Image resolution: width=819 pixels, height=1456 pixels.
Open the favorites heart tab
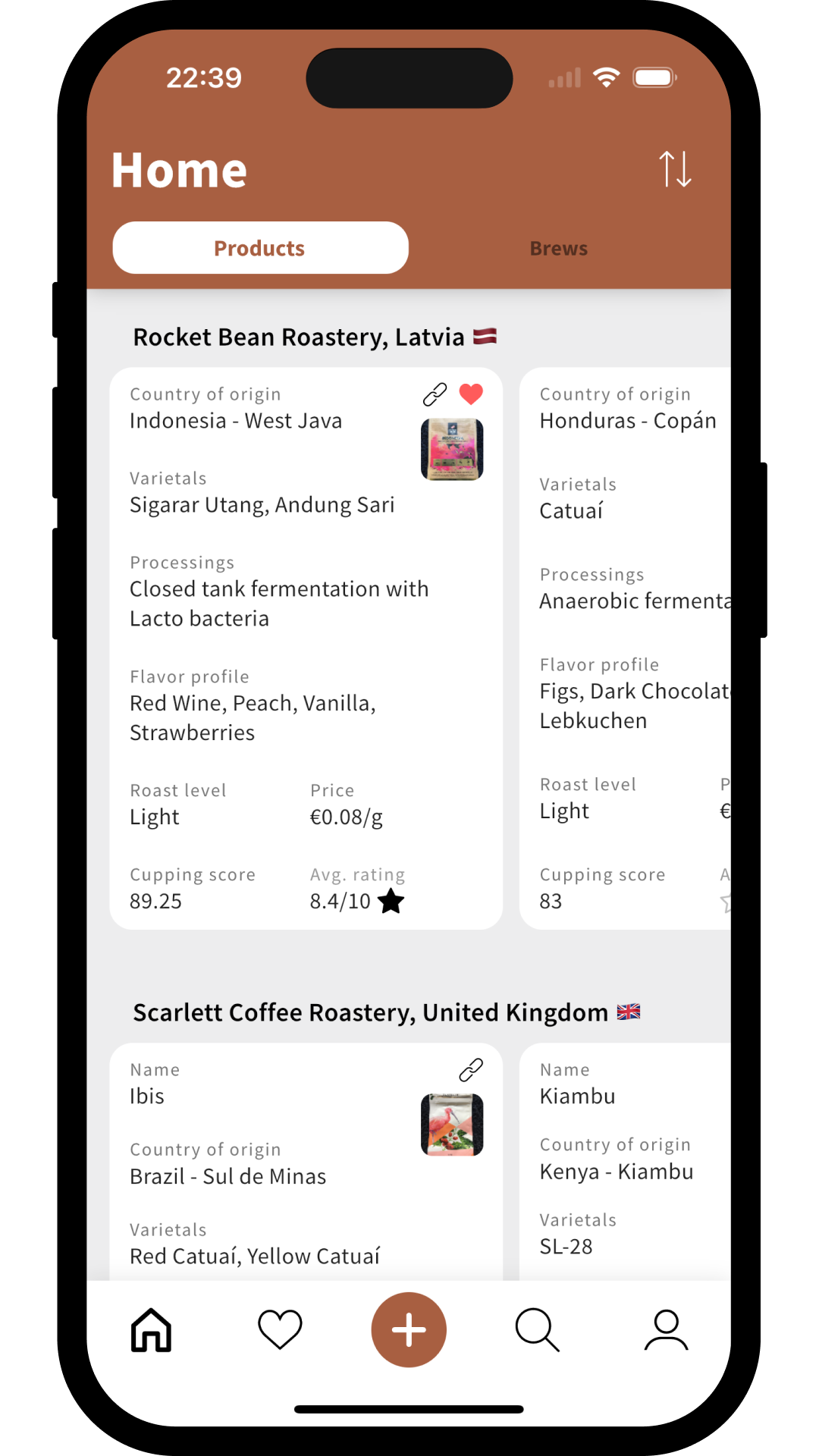tap(280, 1330)
